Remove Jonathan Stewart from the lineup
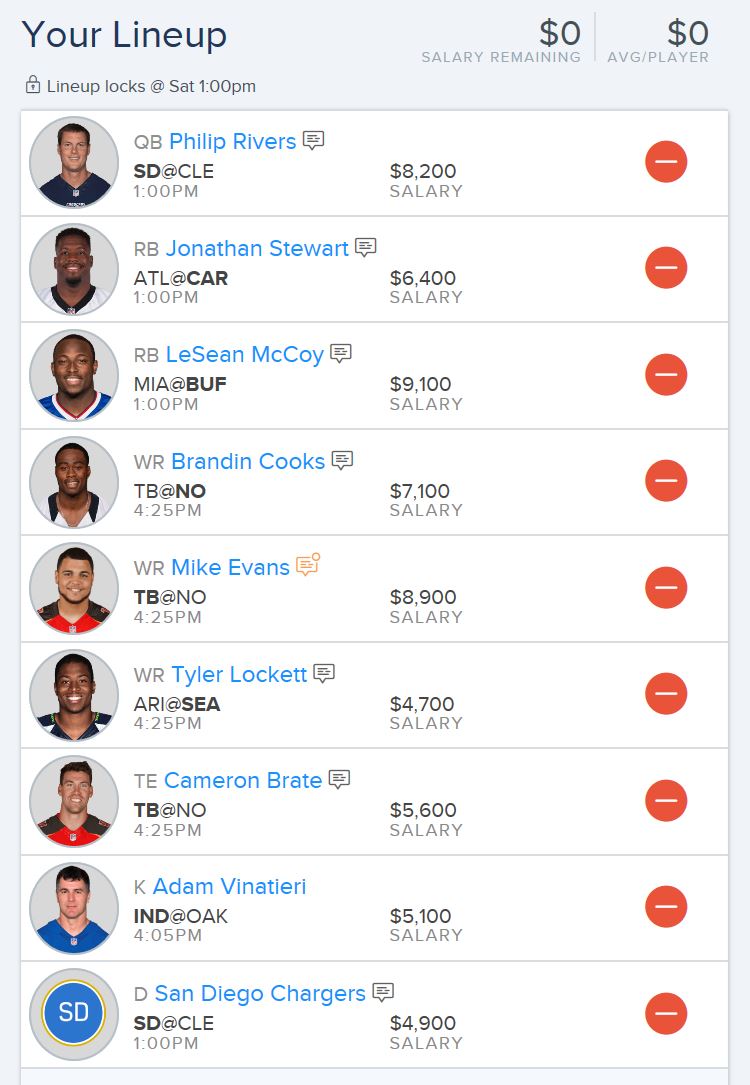 click(666, 268)
